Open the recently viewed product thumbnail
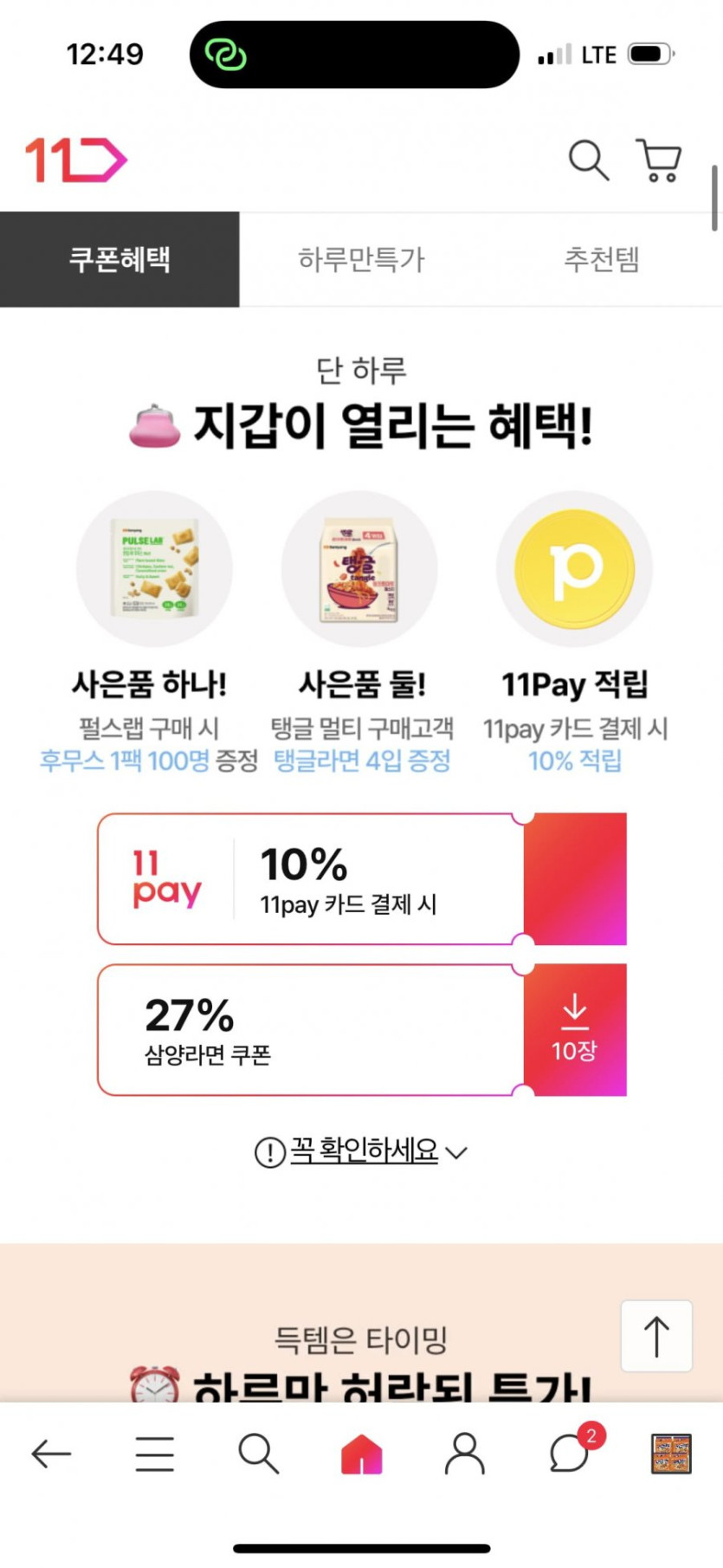The height and width of the screenshot is (1568, 723). (671, 1454)
